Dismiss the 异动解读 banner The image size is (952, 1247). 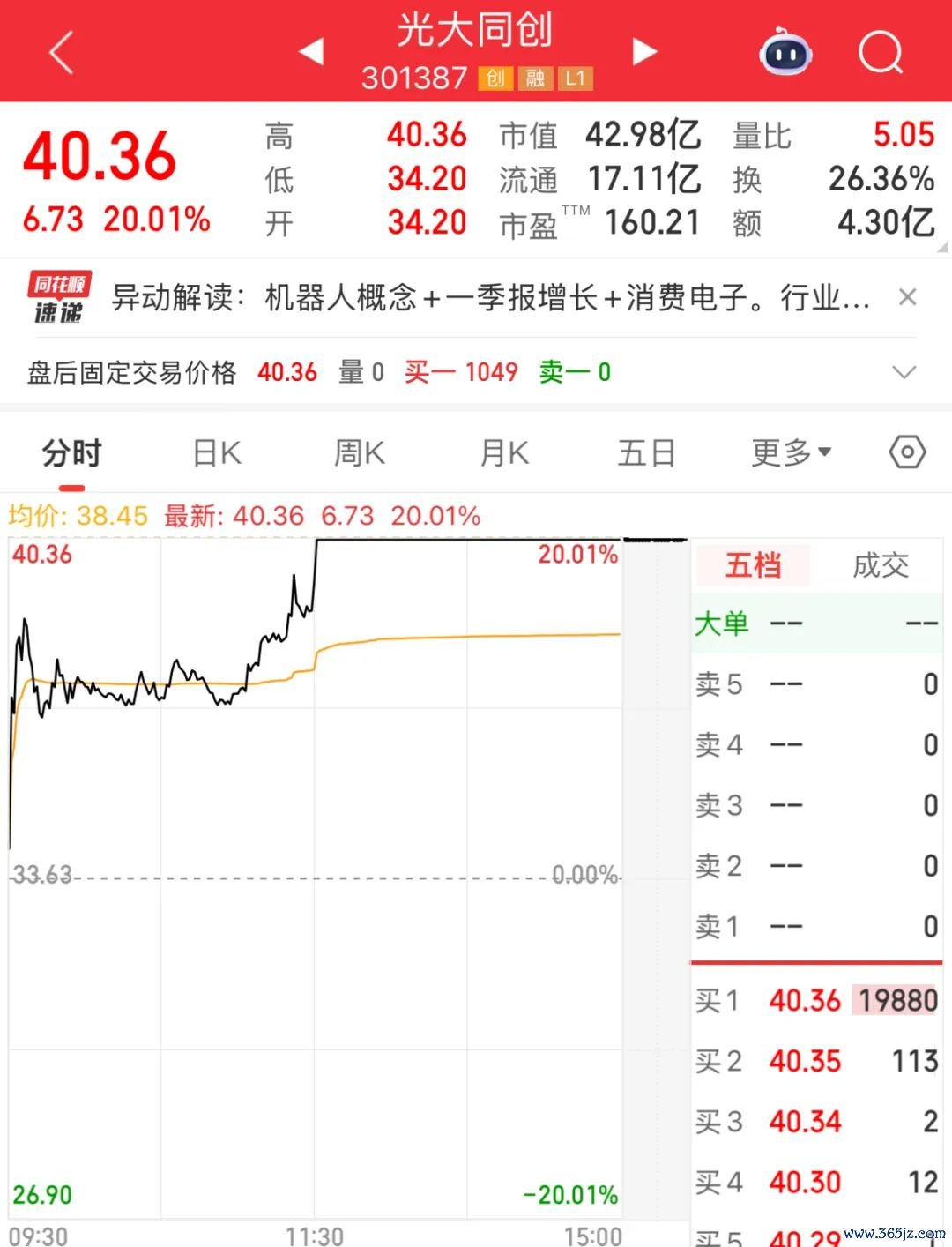907,297
